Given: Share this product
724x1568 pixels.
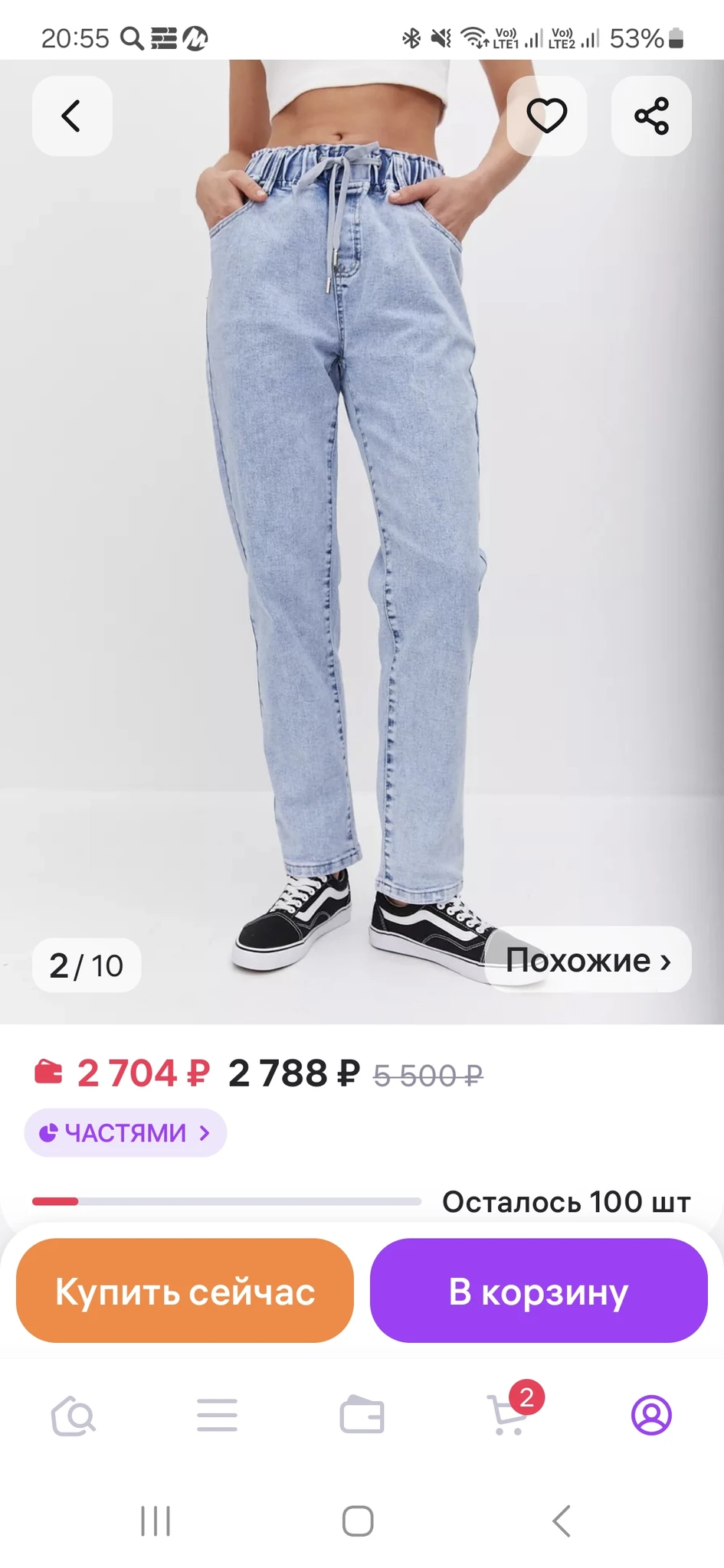Looking at the screenshot, I should (x=651, y=116).
